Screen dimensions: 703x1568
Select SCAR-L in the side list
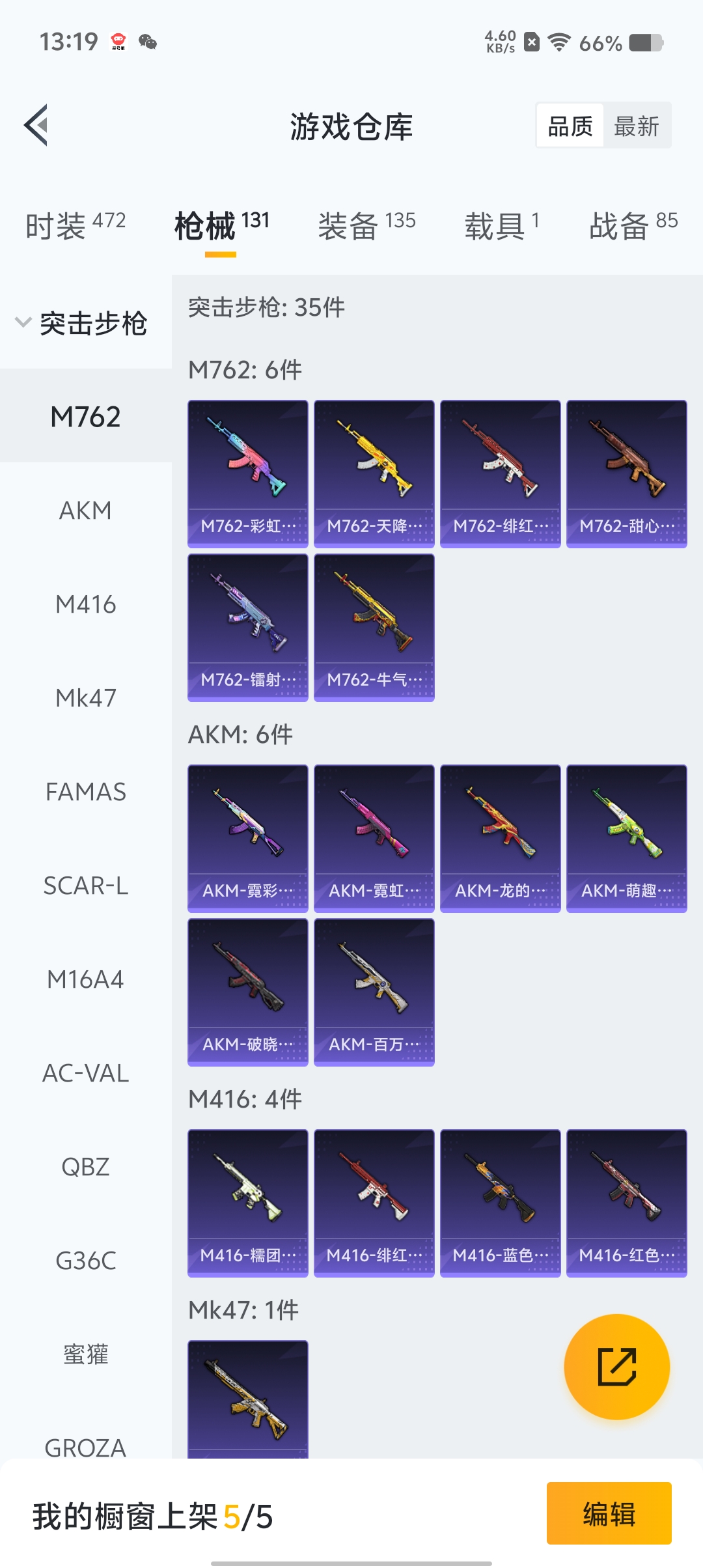click(85, 886)
